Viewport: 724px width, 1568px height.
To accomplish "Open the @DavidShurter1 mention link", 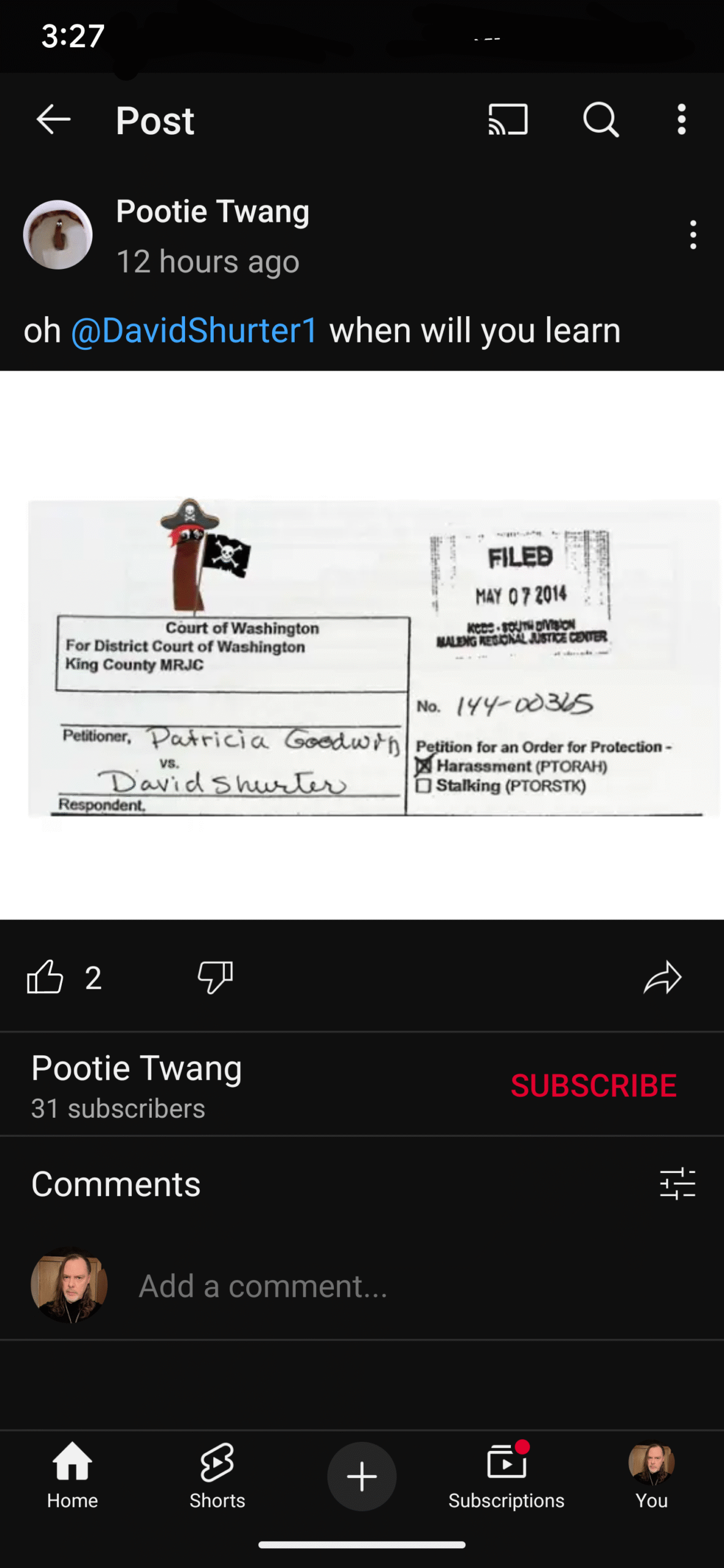I will [x=195, y=331].
